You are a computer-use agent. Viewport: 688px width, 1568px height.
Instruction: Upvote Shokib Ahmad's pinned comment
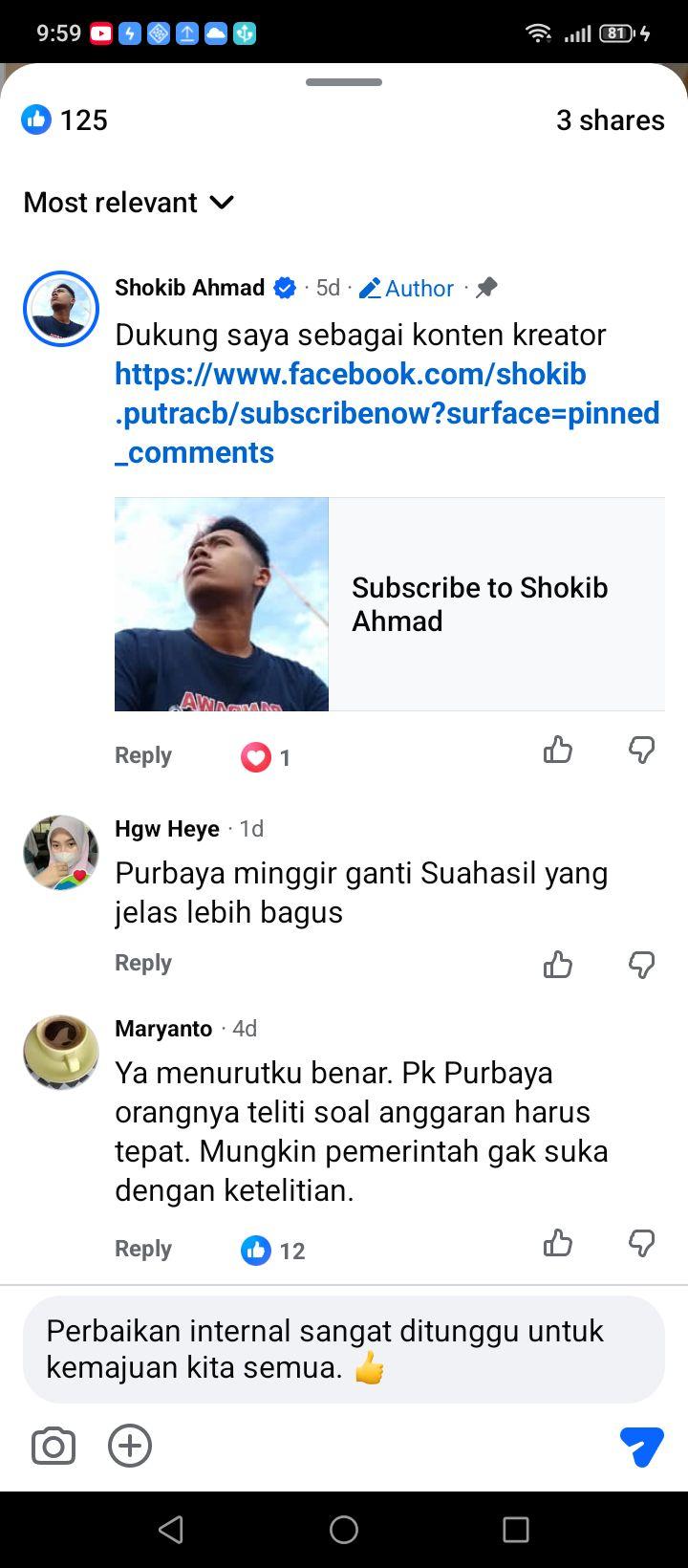click(558, 751)
